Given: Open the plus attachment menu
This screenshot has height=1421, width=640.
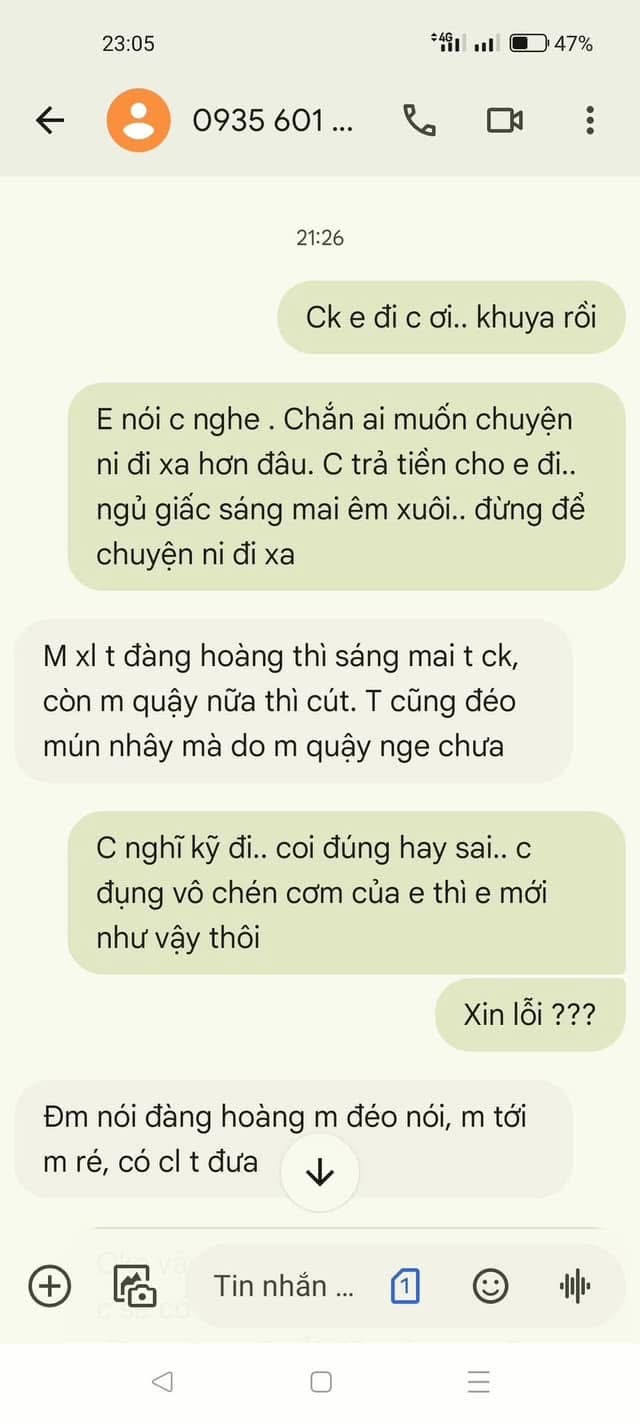Looking at the screenshot, I should 49,1286.
